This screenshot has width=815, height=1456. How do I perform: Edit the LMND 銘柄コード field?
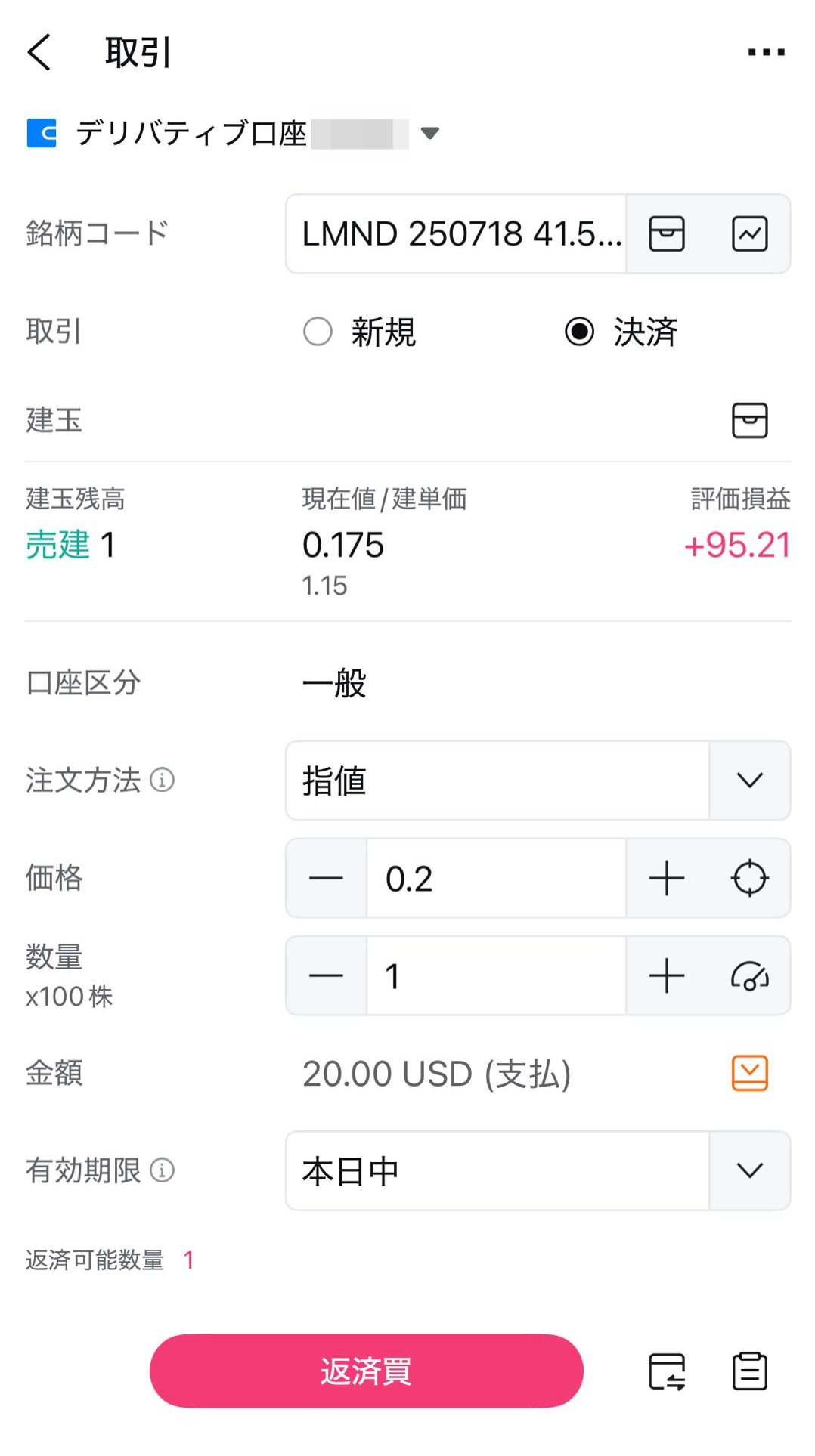(456, 233)
